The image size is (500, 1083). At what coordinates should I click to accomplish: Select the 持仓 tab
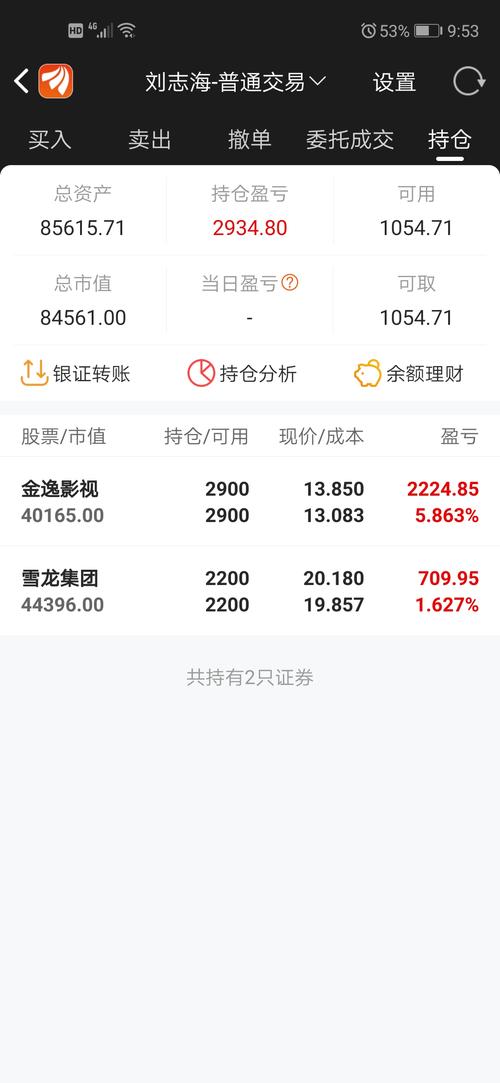pyautogui.click(x=450, y=140)
